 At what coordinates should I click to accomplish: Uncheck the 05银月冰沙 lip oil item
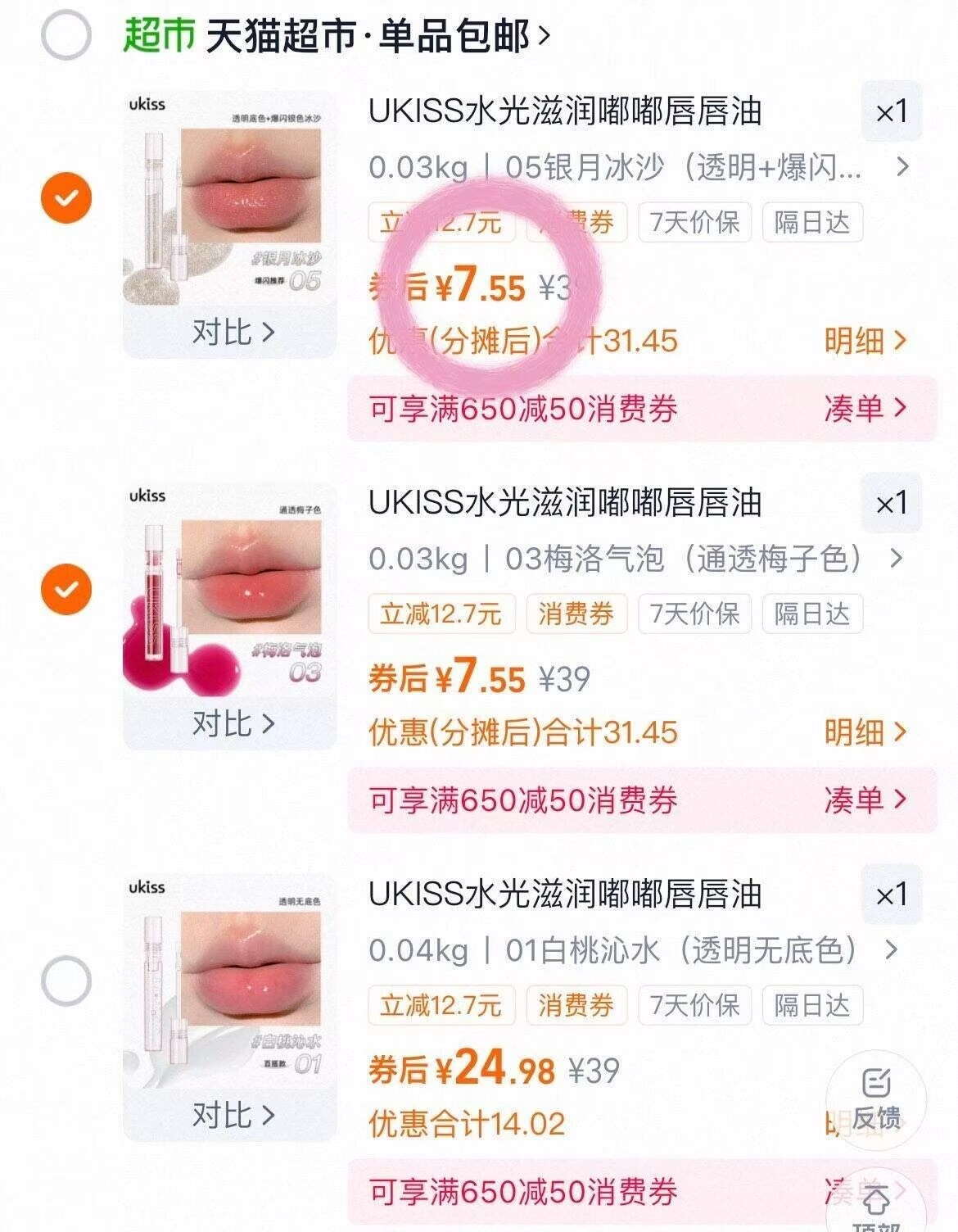67,197
